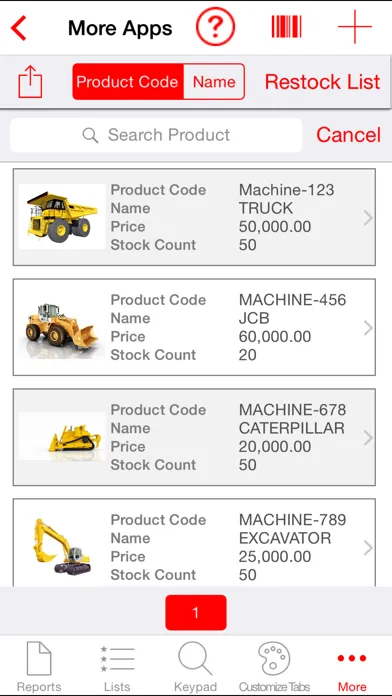The height and width of the screenshot is (696, 392).
Task: Go back with the red arrow
Action: point(19,28)
